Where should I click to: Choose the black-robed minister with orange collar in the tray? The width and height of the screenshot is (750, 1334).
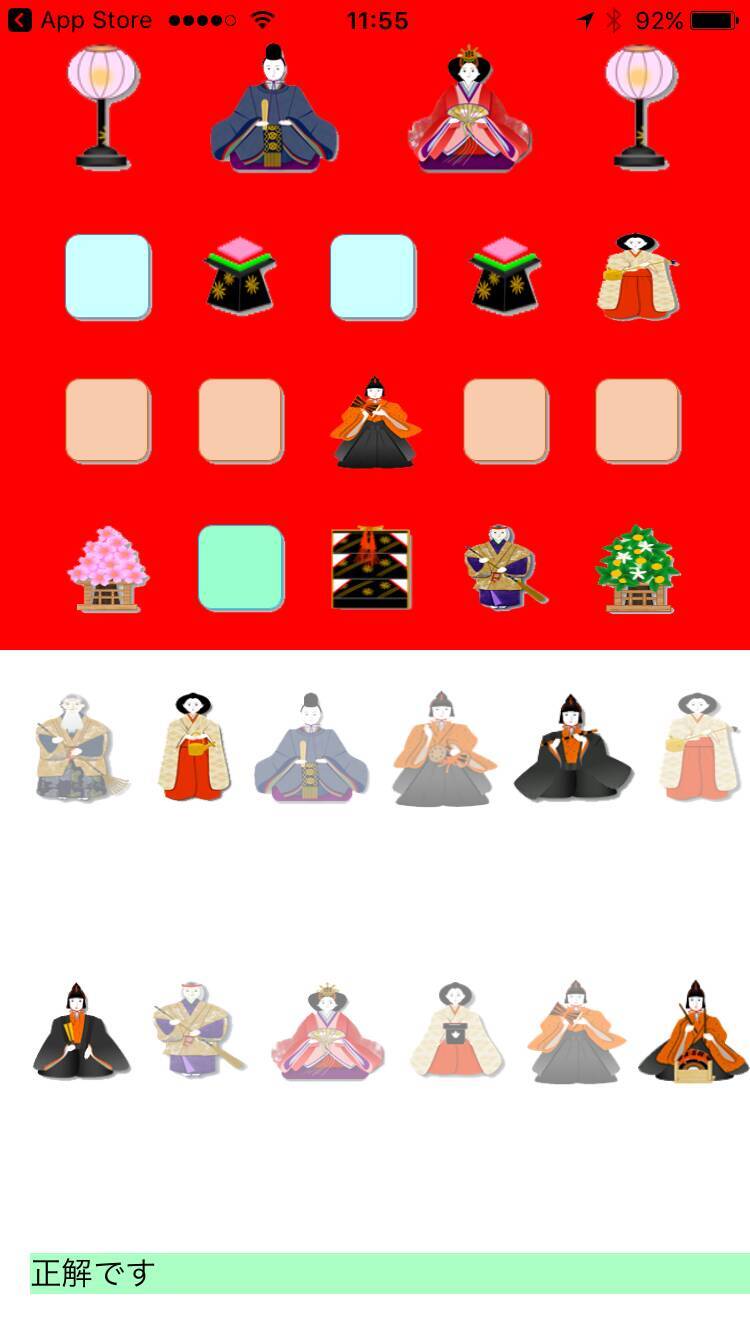572,746
